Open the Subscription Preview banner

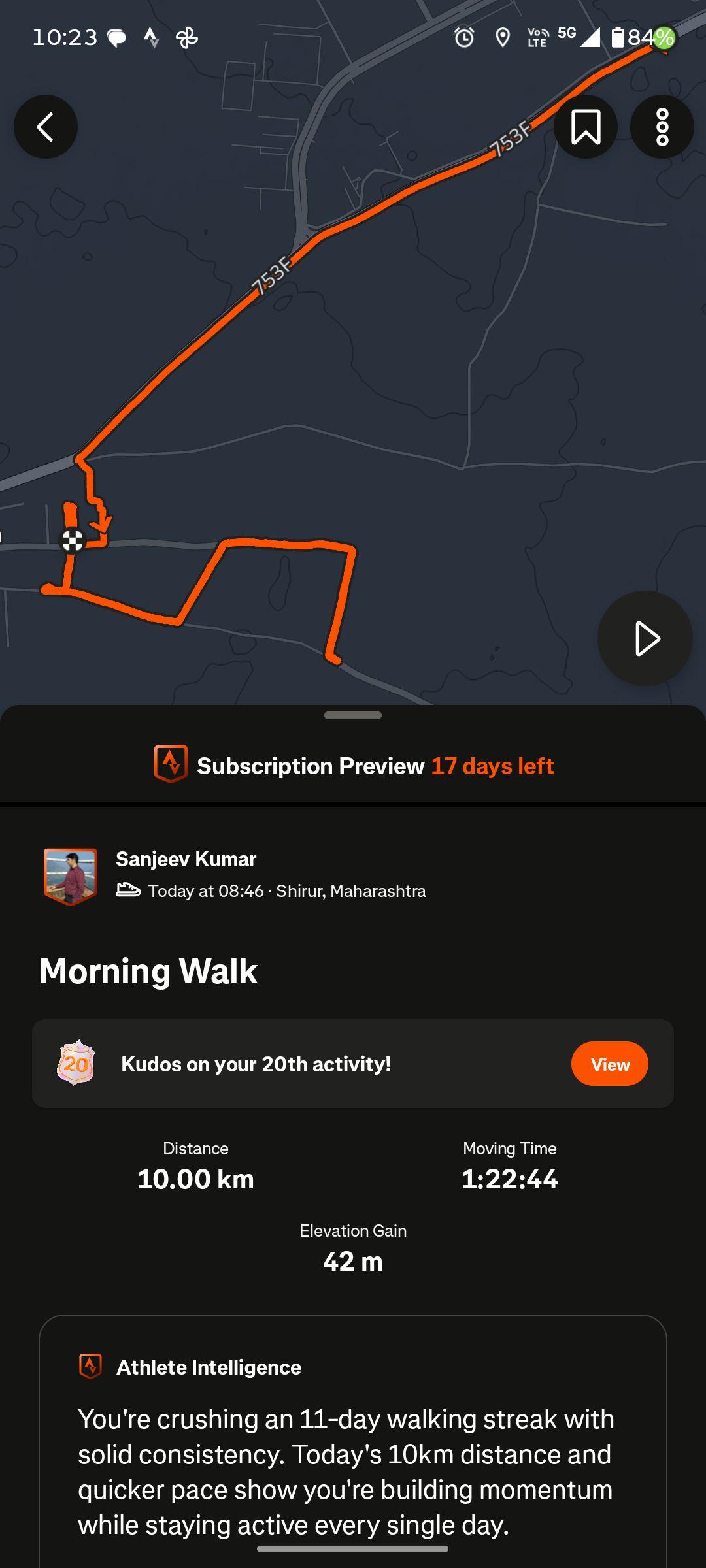(353, 765)
